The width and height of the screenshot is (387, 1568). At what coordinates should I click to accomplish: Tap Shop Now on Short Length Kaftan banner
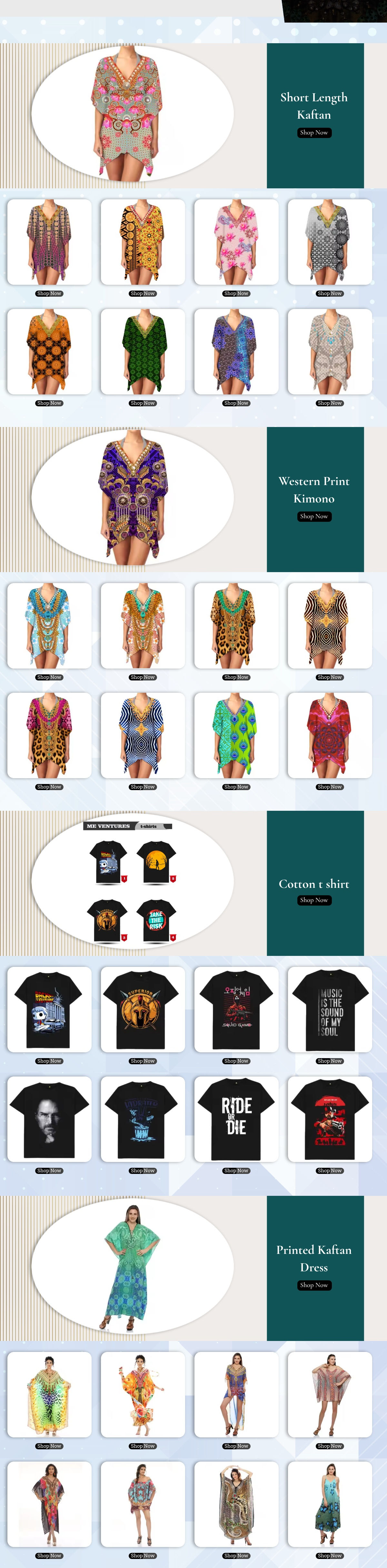(314, 133)
